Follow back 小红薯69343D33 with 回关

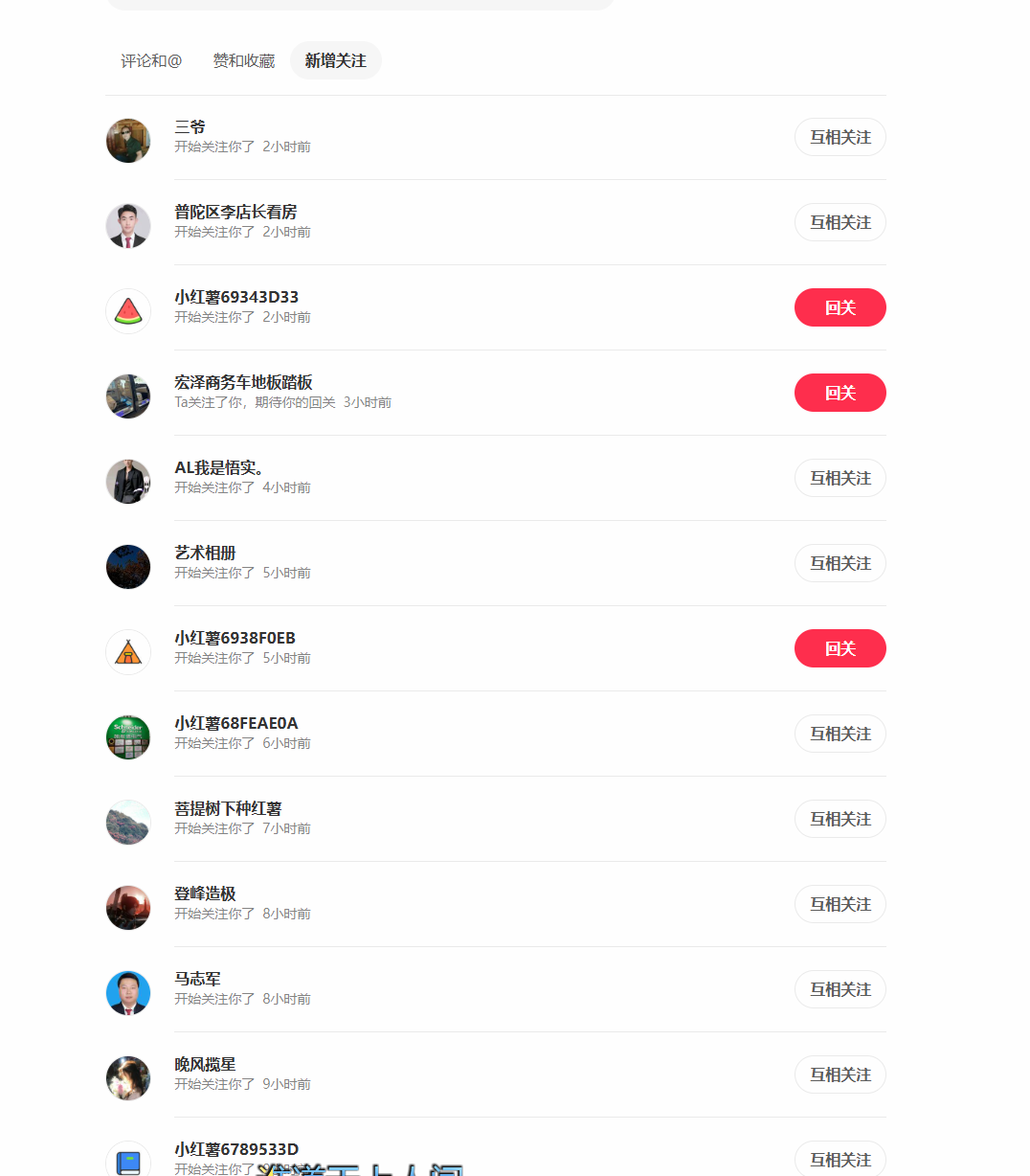pyautogui.click(x=840, y=307)
